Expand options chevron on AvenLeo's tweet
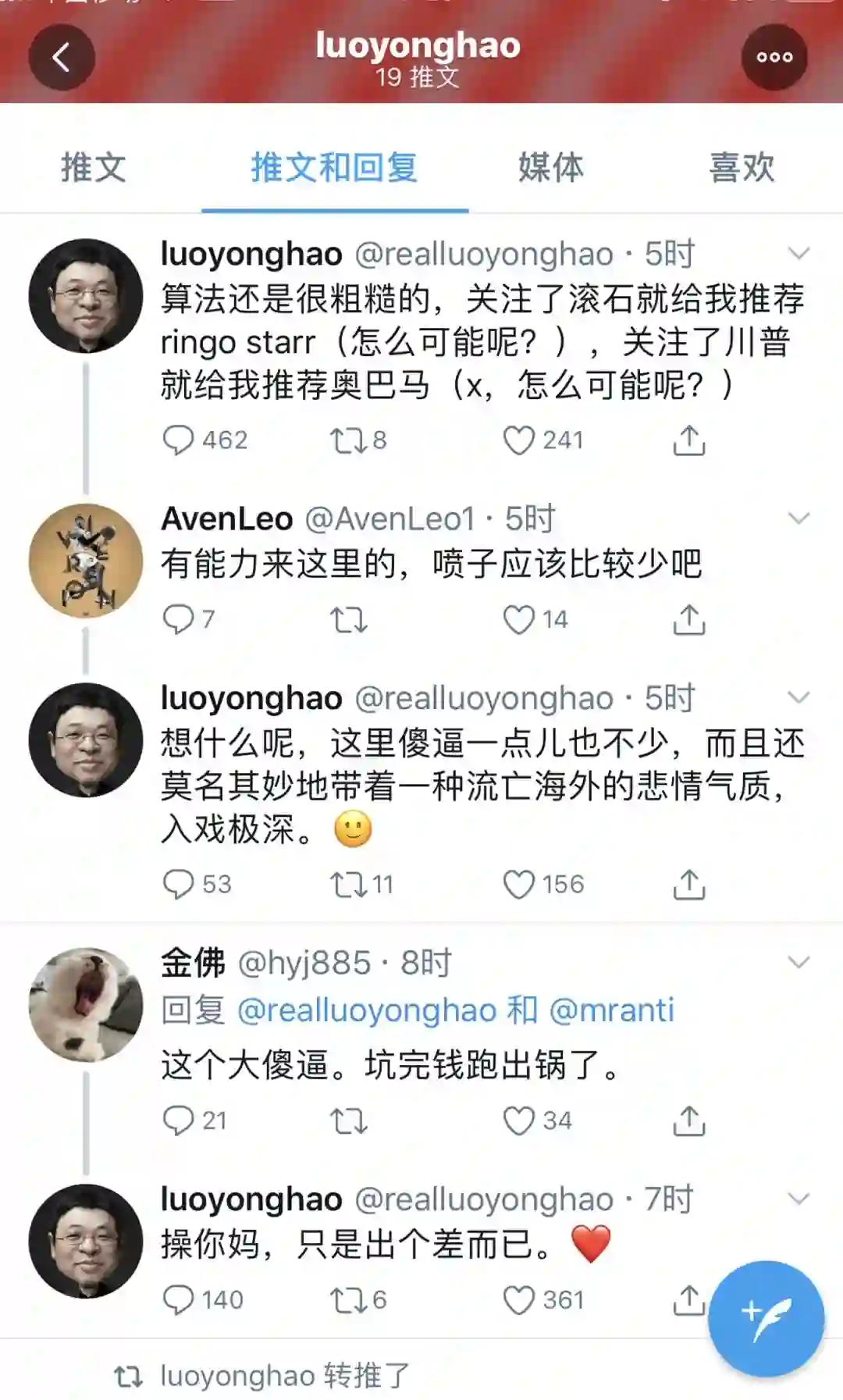Screen dimensions: 843x1400 (799, 518)
